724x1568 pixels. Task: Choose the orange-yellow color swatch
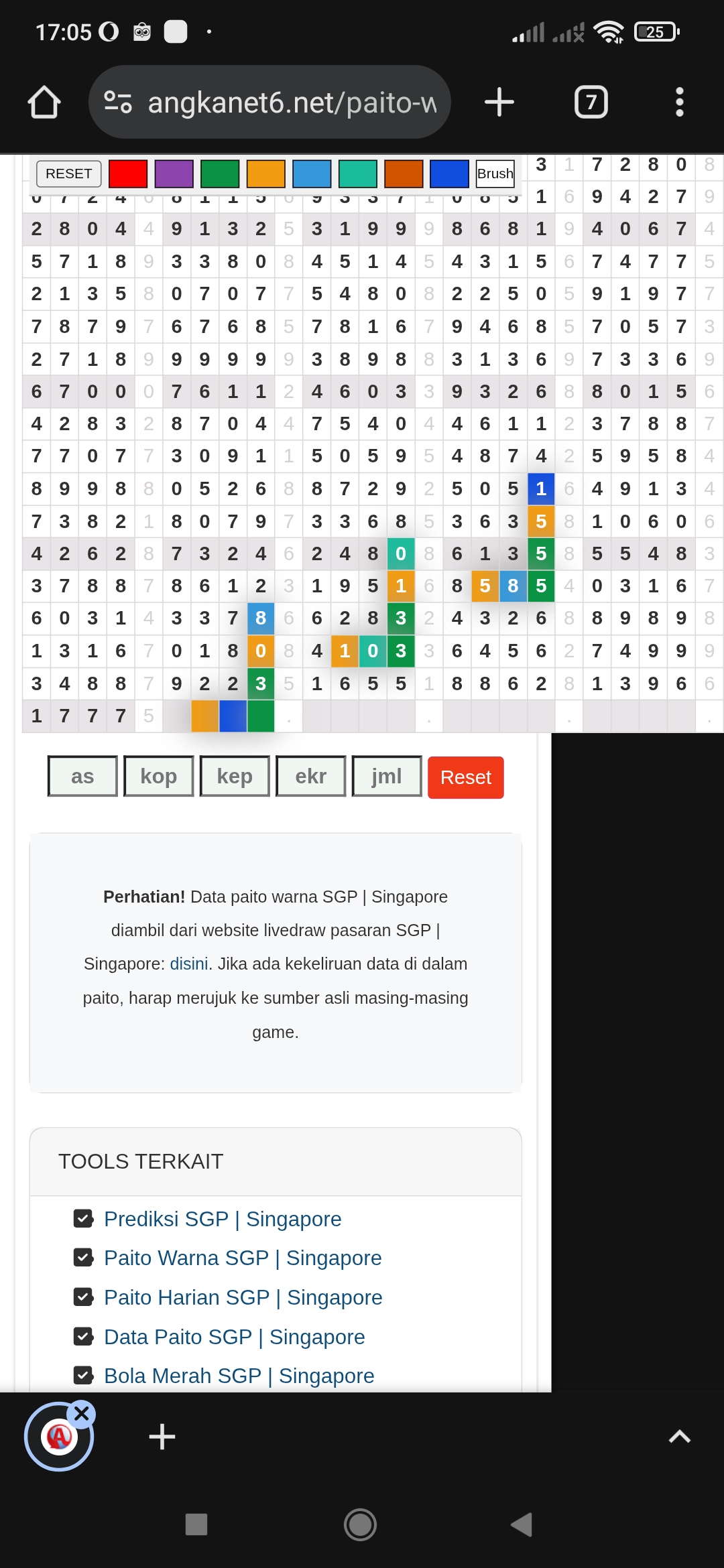[x=266, y=174]
